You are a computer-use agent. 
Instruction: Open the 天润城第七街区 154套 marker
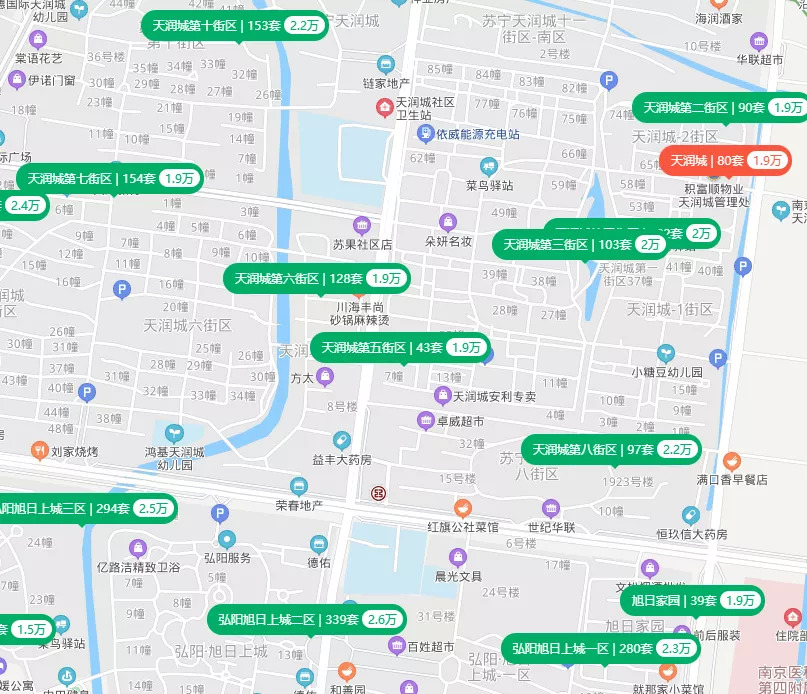[110, 179]
